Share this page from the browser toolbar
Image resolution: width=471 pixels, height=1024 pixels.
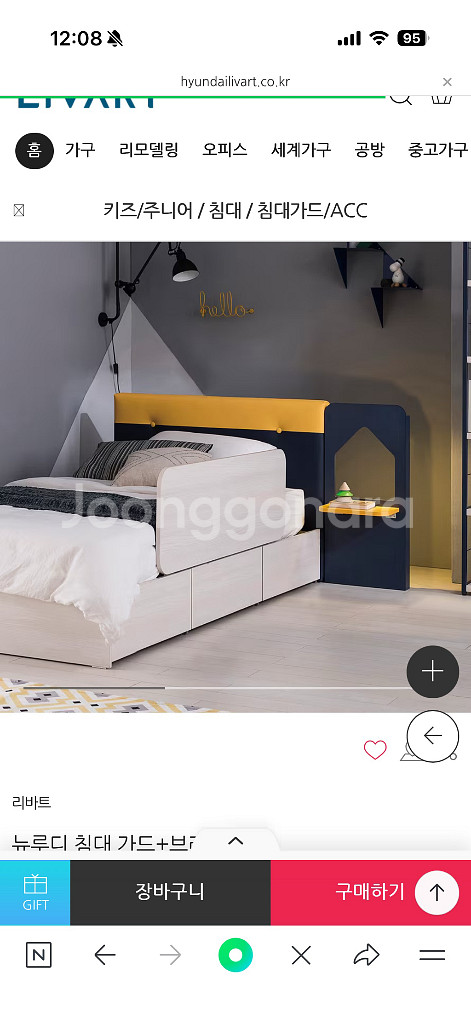tap(366, 956)
